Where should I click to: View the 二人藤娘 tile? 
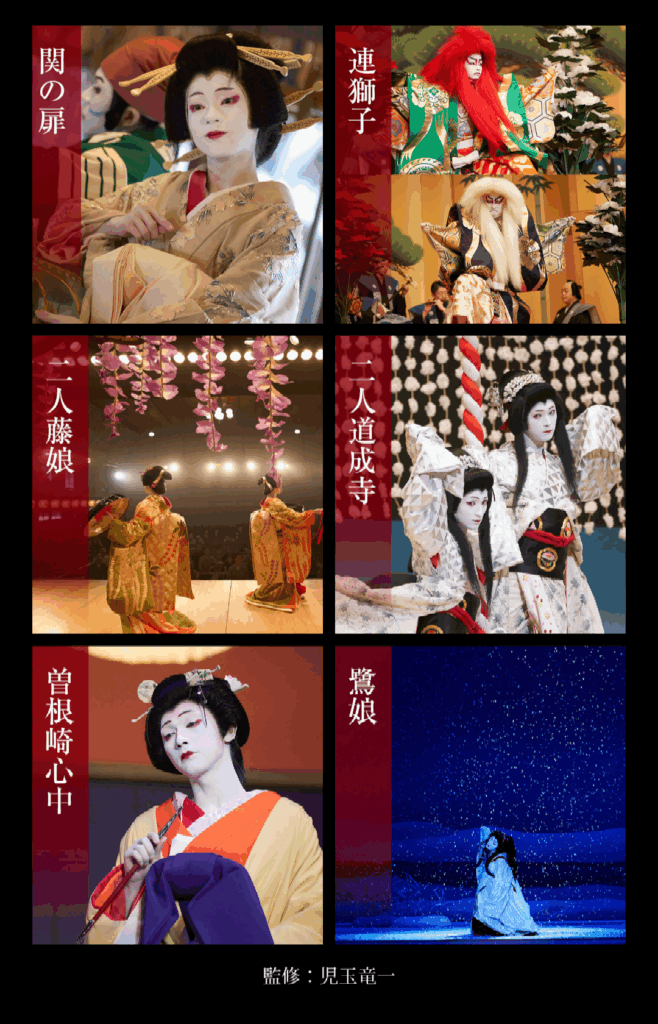[177, 484]
